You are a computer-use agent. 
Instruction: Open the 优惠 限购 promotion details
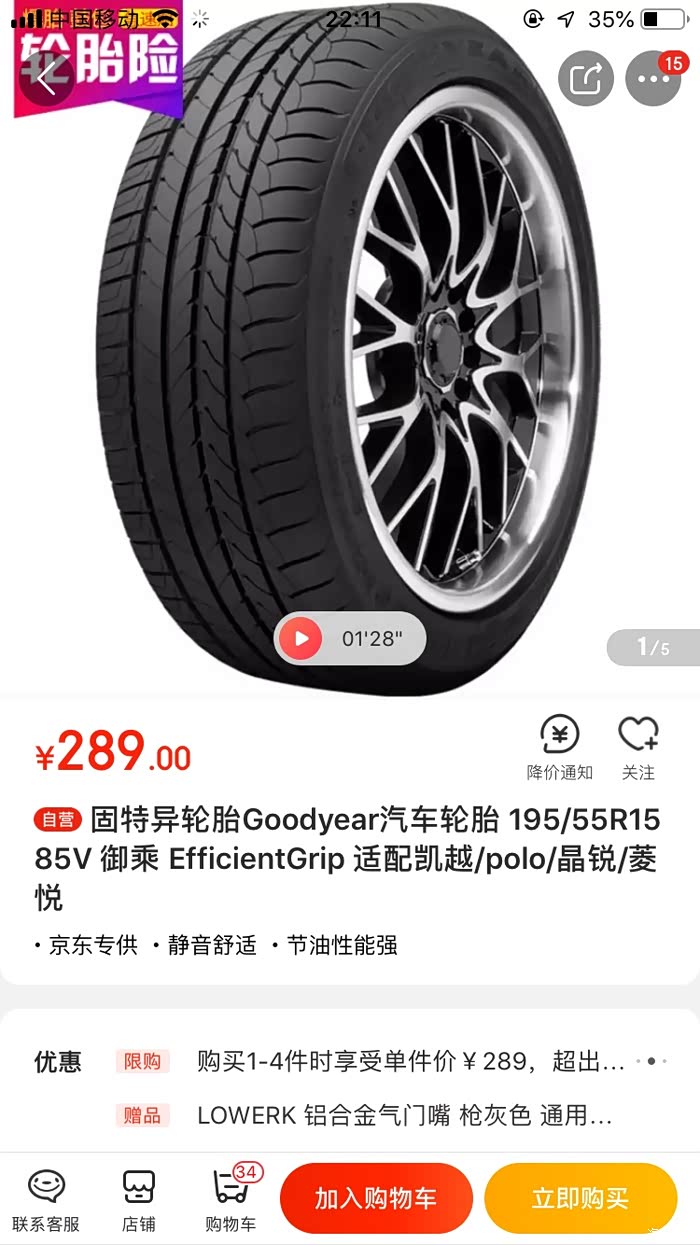(410, 1061)
